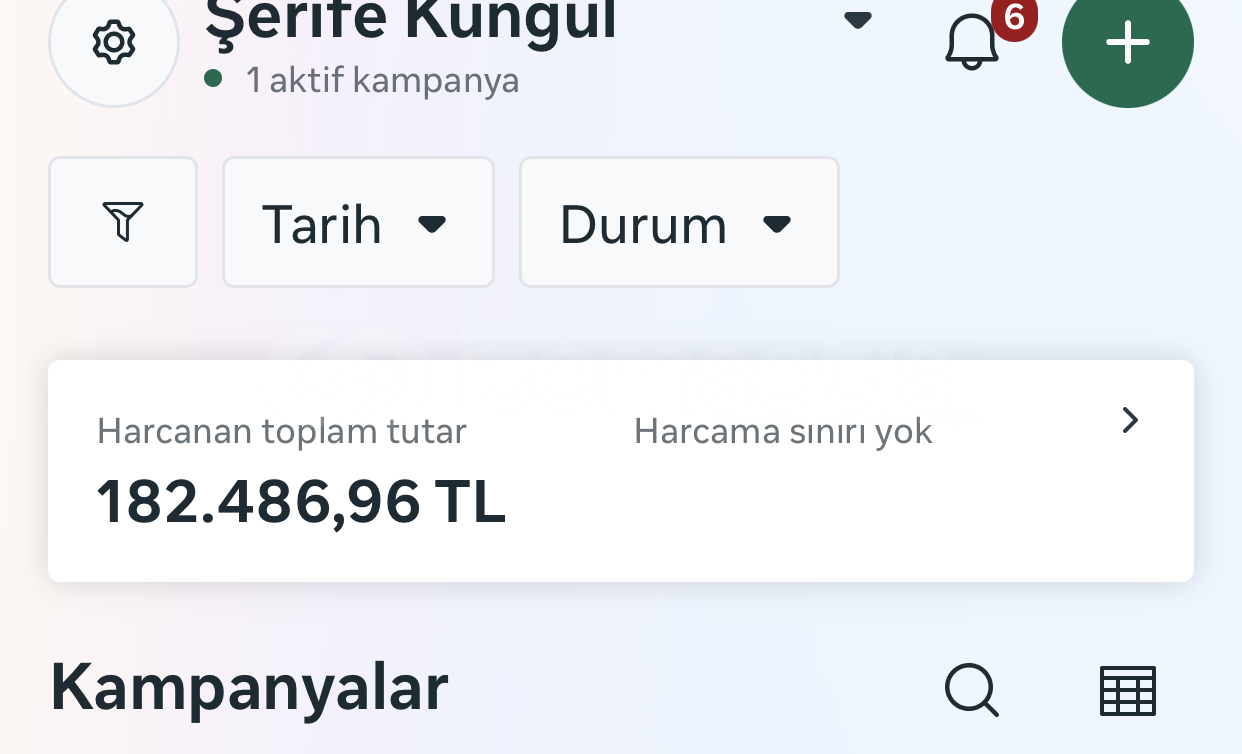Expand the Şerife Kungul account switcher

coord(857,20)
